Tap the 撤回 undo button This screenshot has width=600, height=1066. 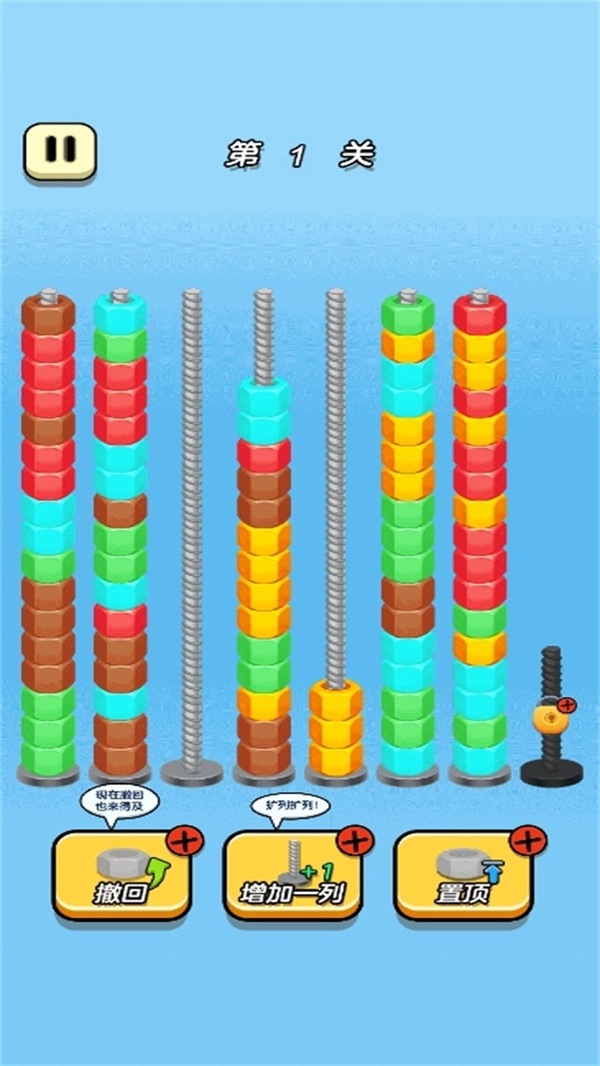(122, 875)
